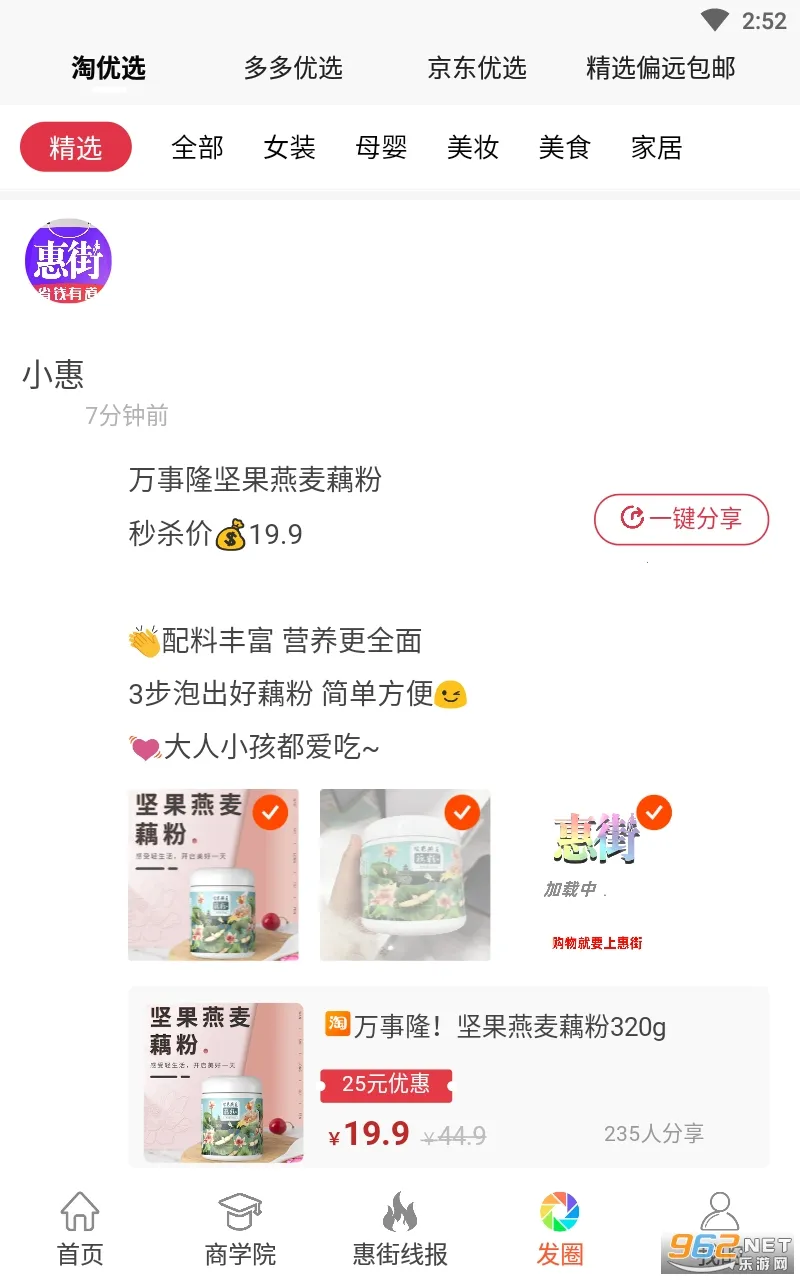
Task: Select the 全部 category chip
Action: click(x=198, y=148)
